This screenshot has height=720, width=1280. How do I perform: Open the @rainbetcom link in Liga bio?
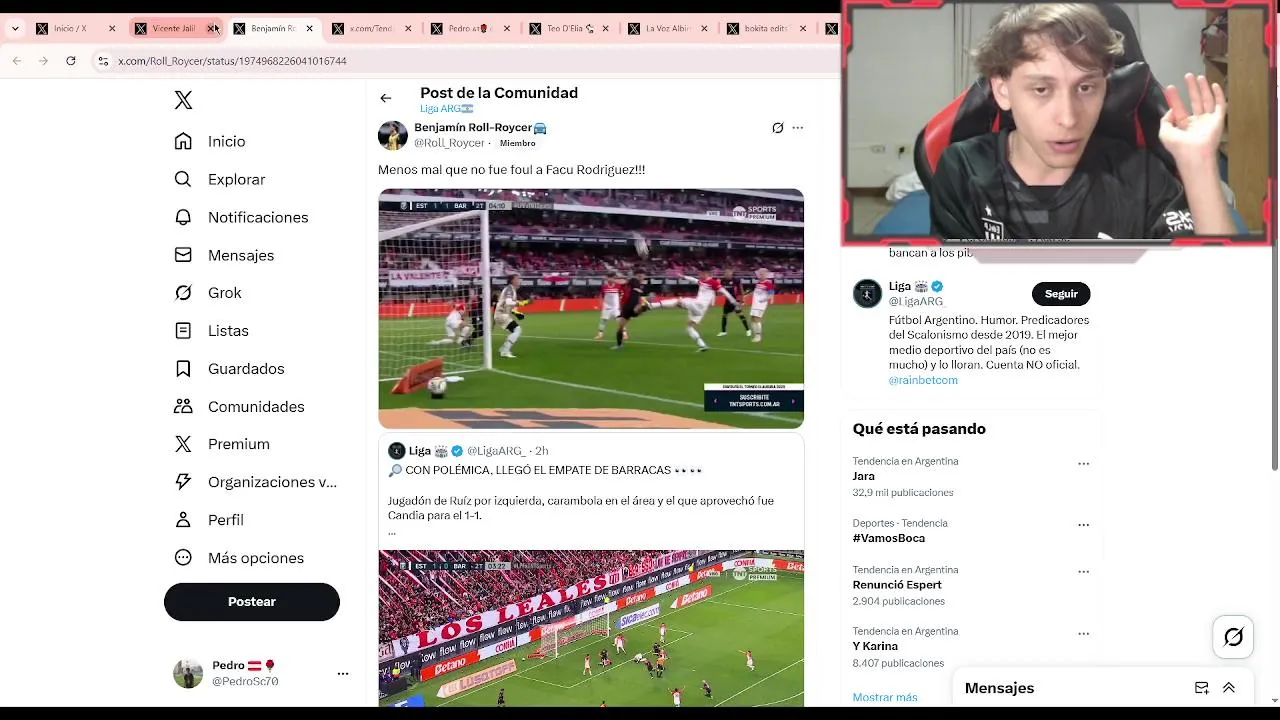coord(923,380)
